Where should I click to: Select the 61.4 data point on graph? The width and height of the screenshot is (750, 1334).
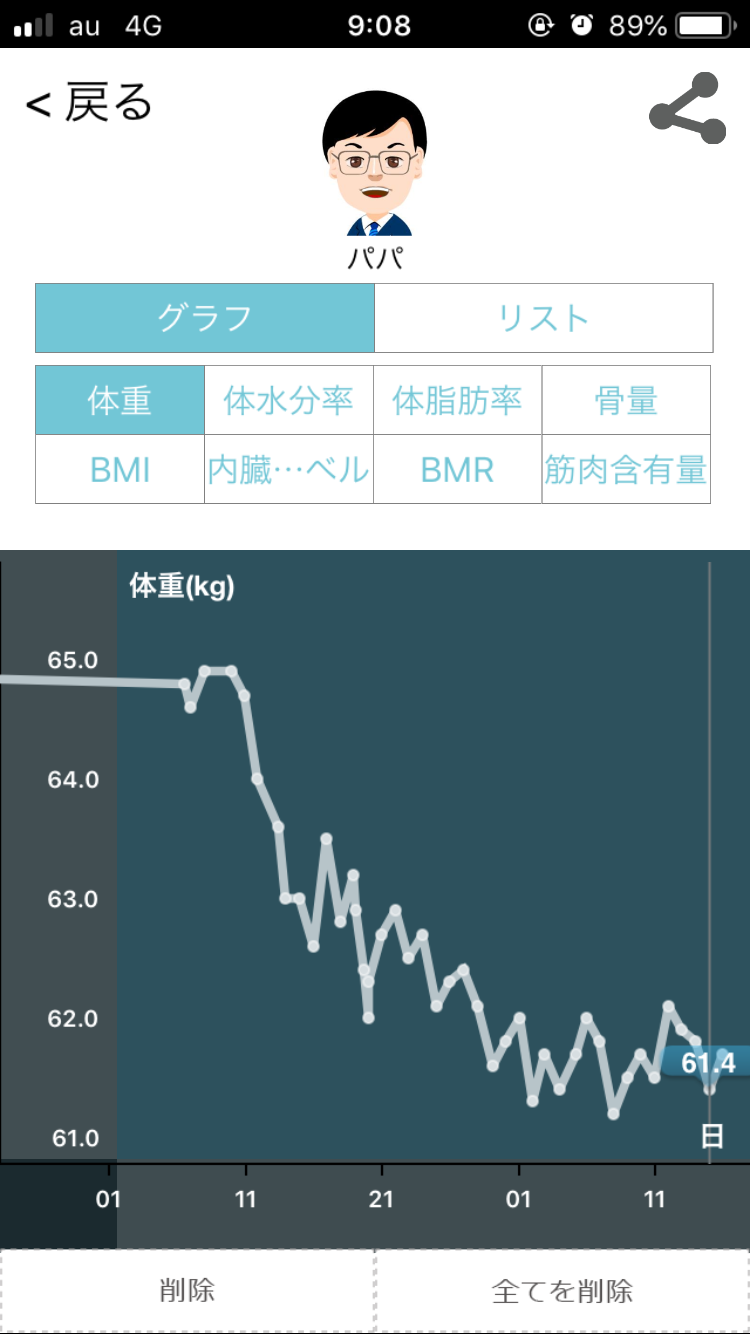(710, 1088)
